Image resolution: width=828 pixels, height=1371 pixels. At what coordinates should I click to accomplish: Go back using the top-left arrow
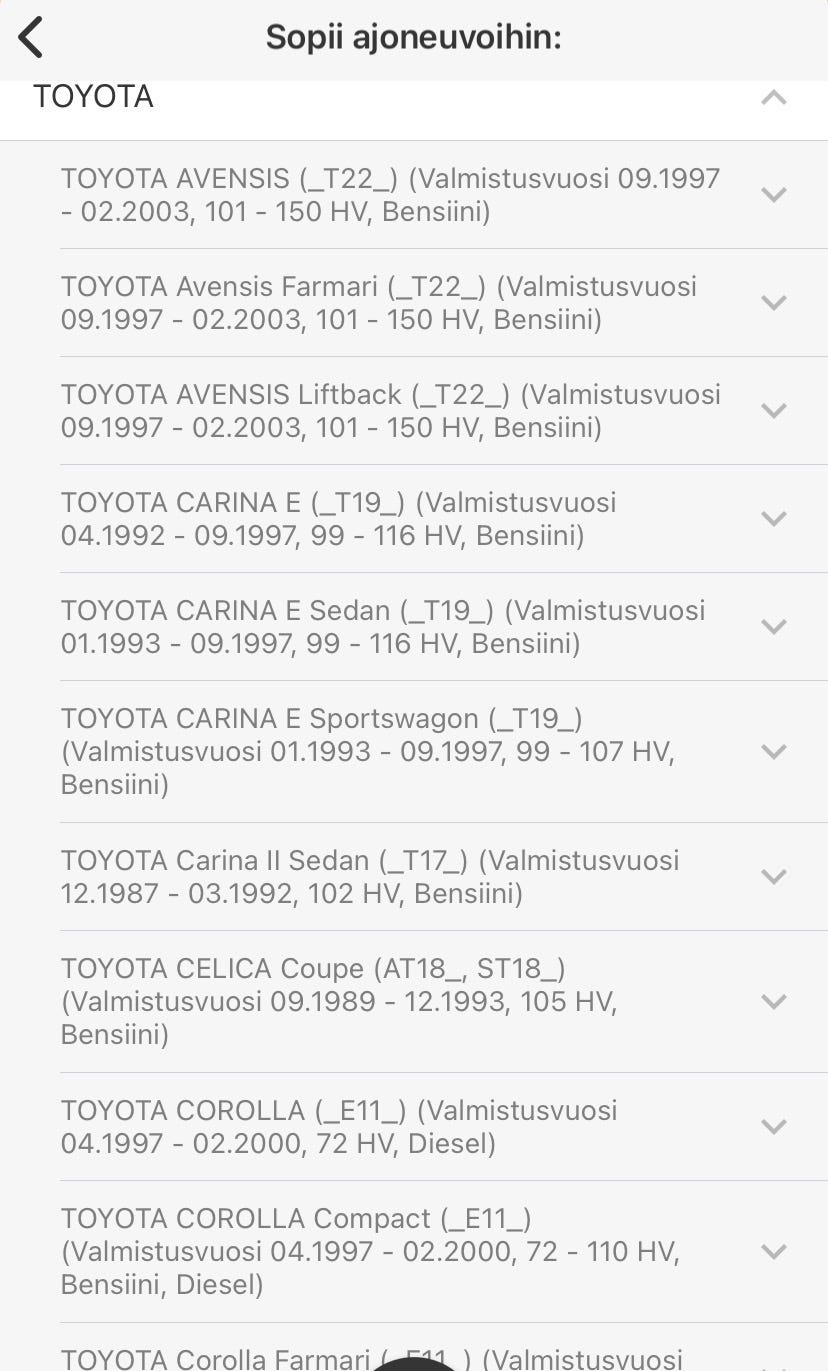pos(31,38)
